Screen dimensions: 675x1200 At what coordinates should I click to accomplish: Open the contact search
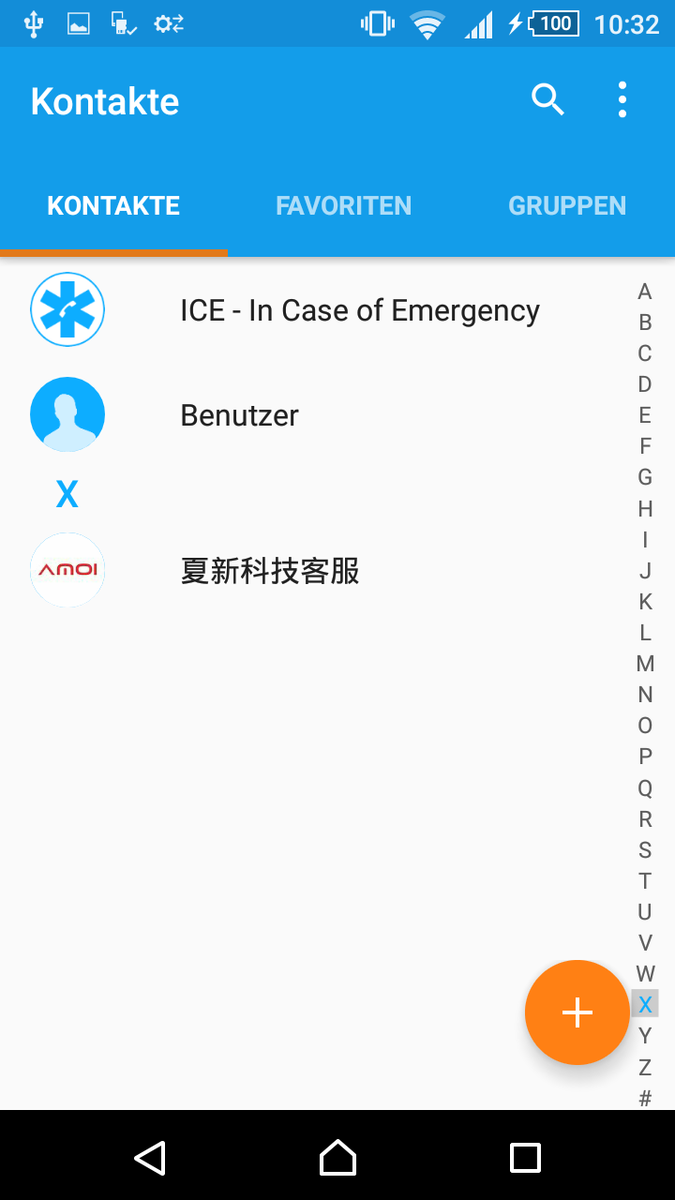click(x=547, y=100)
